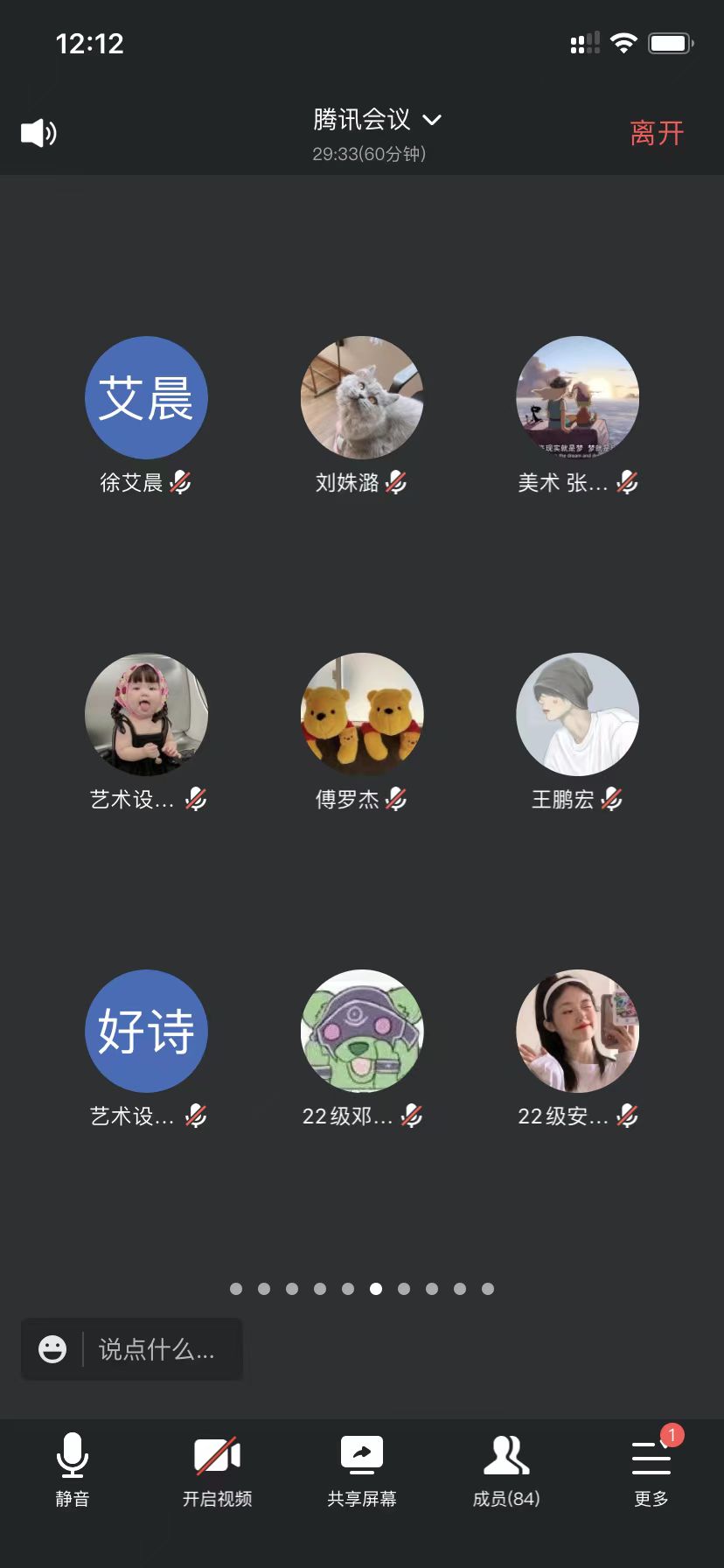Select participant 傅罗杰
724x1568 pixels.
pyautogui.click(x=362, y=715)
